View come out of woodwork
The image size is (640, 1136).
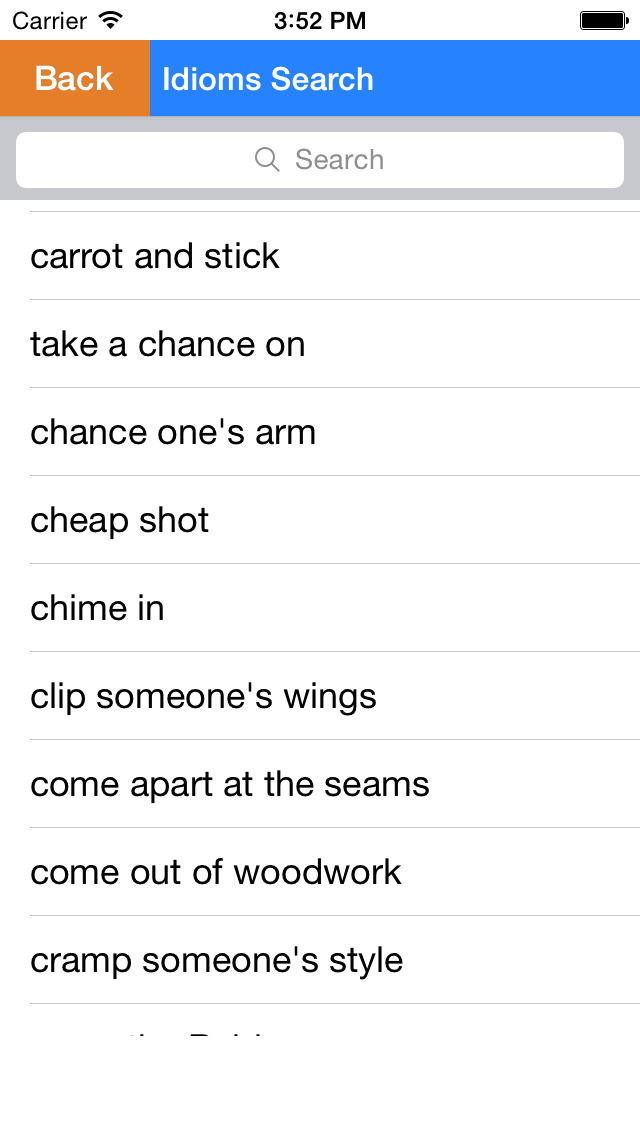coord(320,872)
